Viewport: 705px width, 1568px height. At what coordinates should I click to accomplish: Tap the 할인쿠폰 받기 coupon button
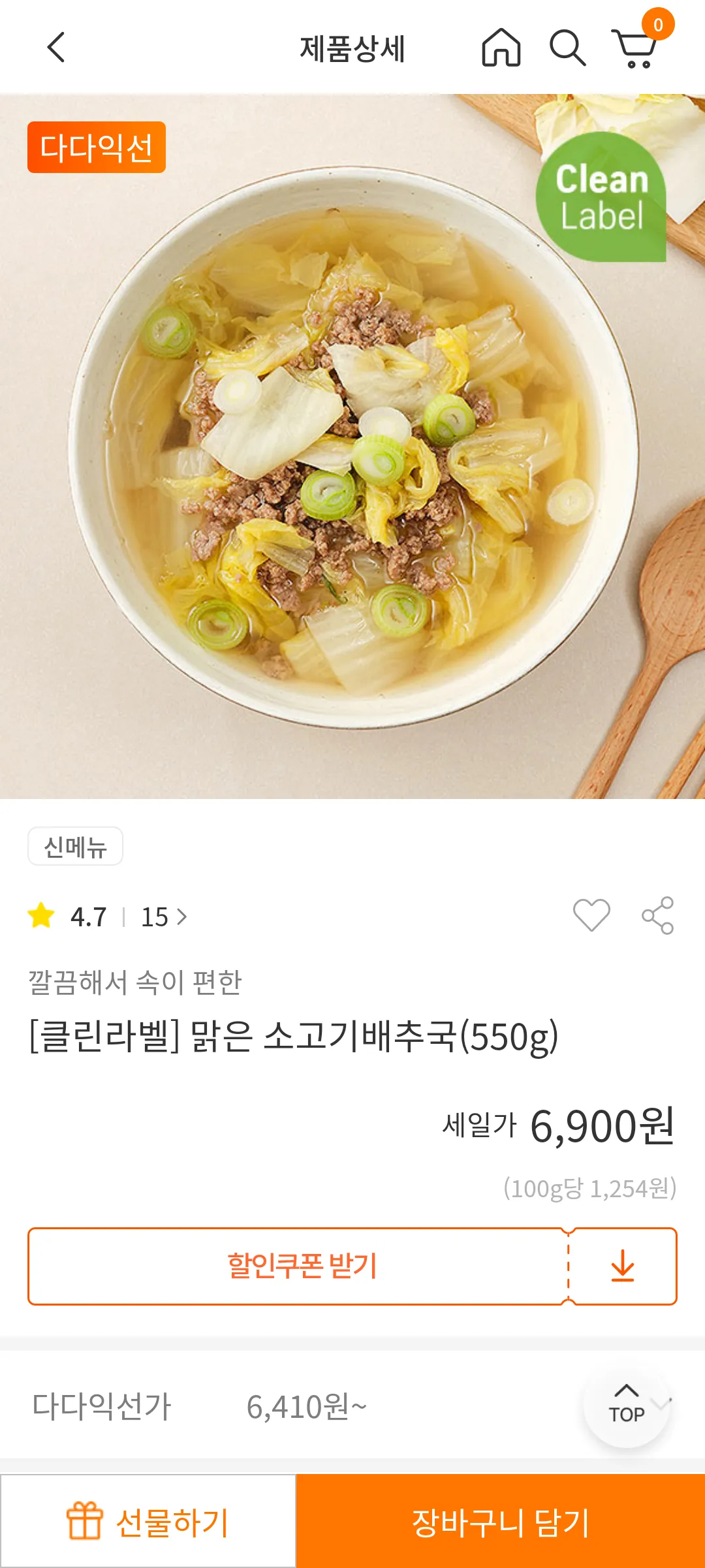tap(352, 1266)
